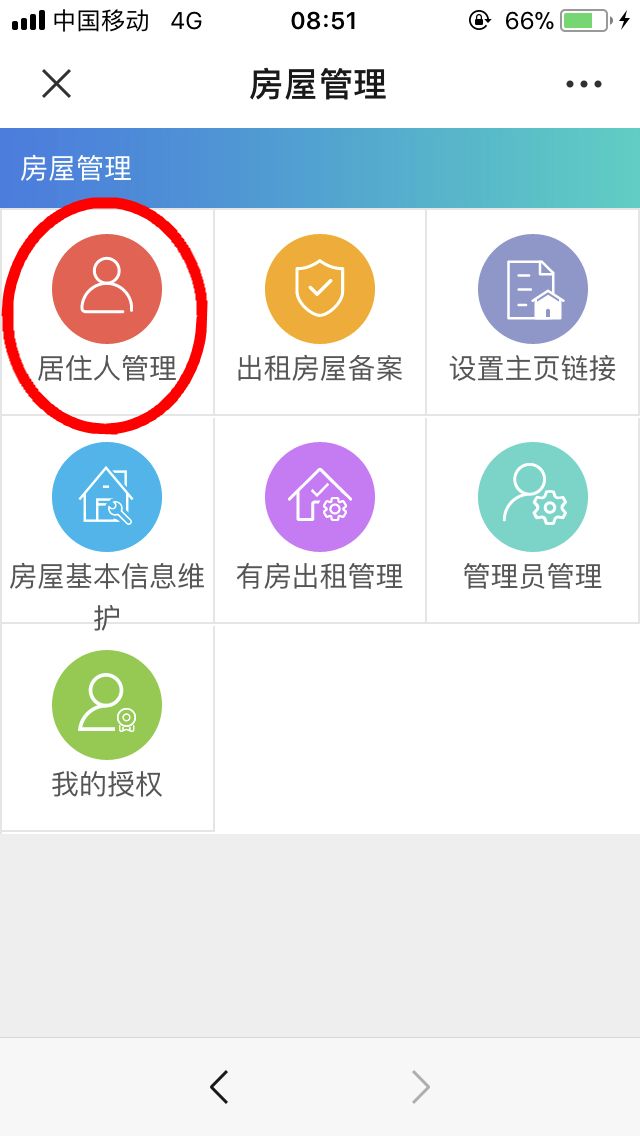Screen dimensions: 640x1136
Task: Go back with the bottom left arrow
Action: [x=219, y=1087]
